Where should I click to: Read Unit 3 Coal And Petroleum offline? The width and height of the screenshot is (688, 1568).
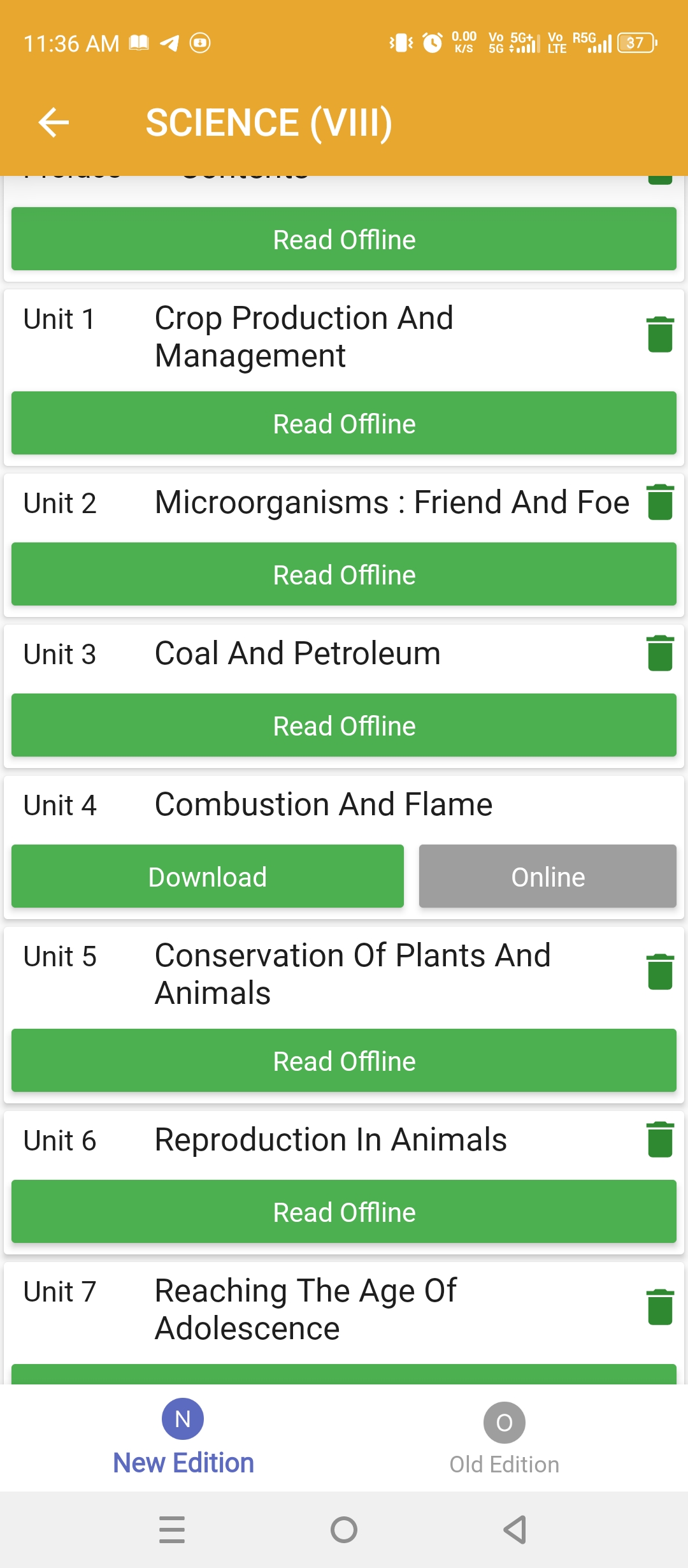click(x=344, y=725)
